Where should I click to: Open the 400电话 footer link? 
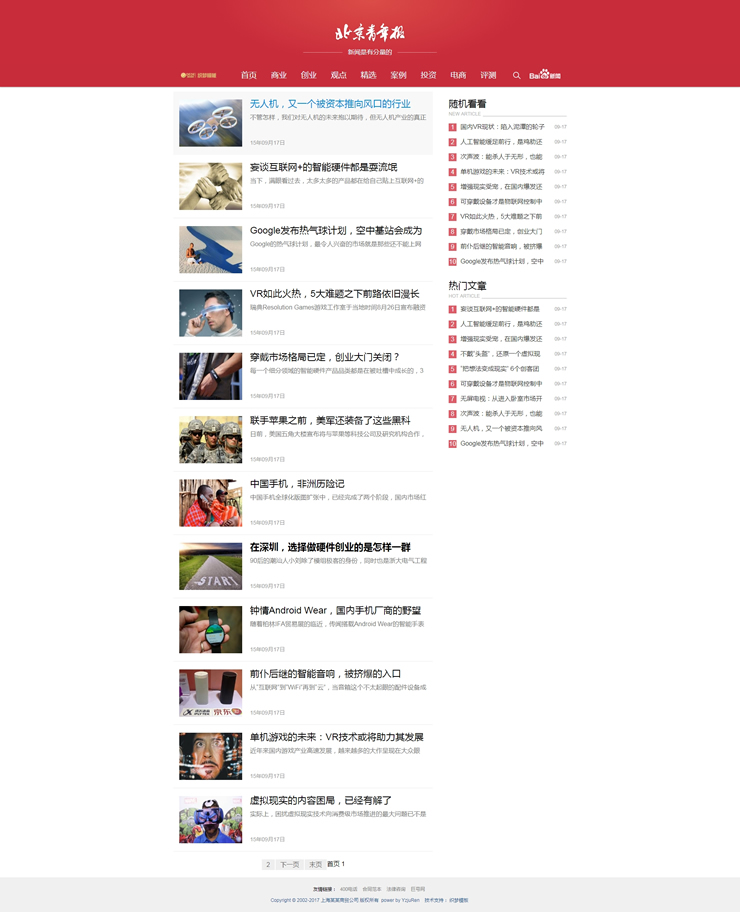click(349, 889)
